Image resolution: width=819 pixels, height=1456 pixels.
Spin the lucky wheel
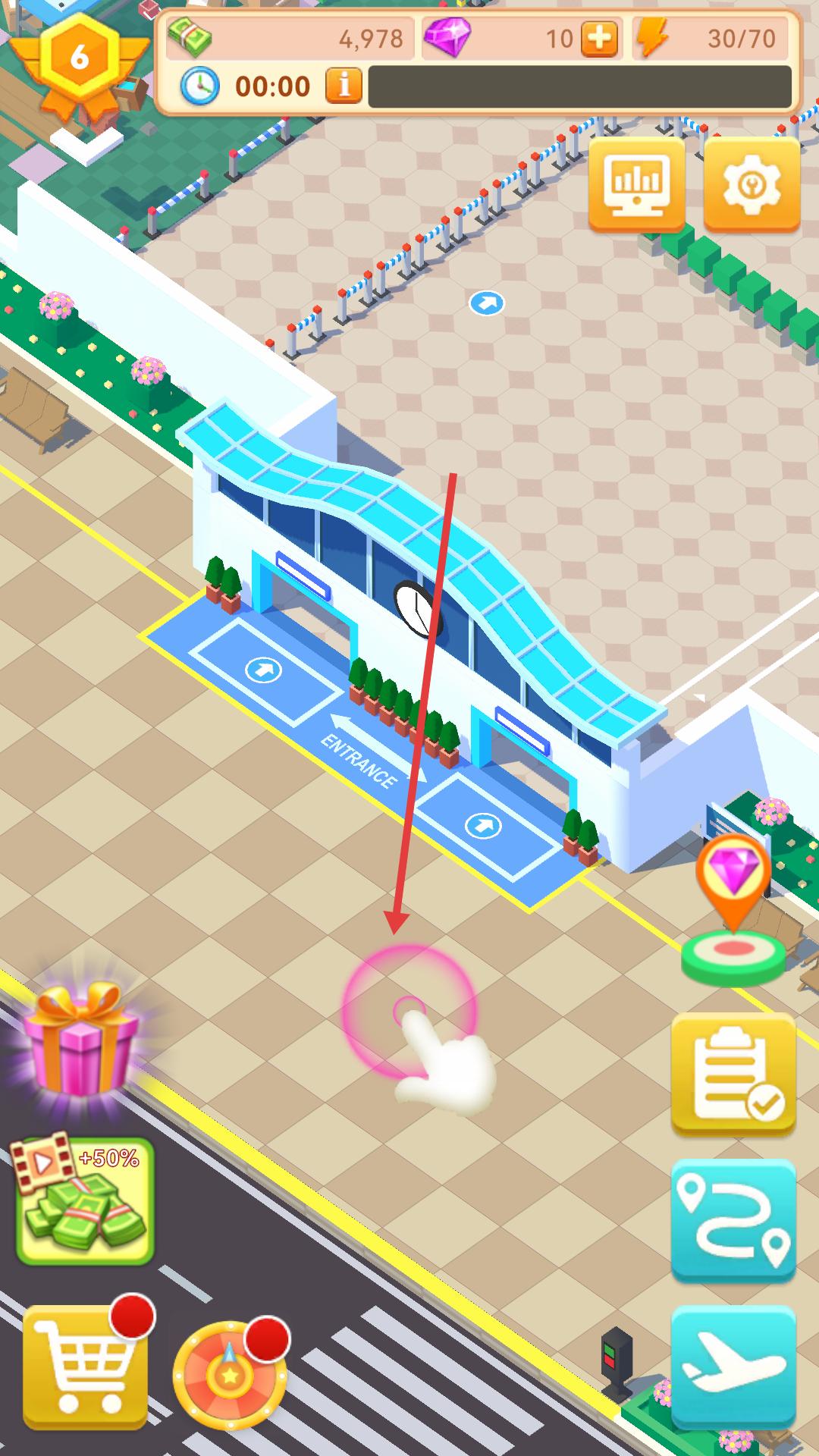[230, 1374]
